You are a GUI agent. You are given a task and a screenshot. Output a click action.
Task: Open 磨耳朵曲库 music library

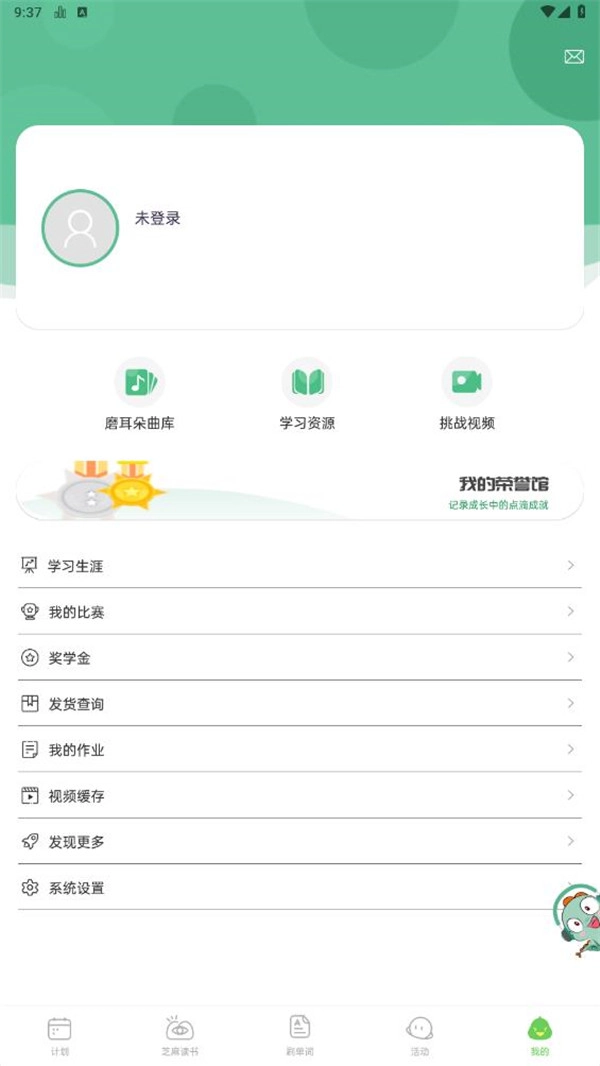point(140,395)
